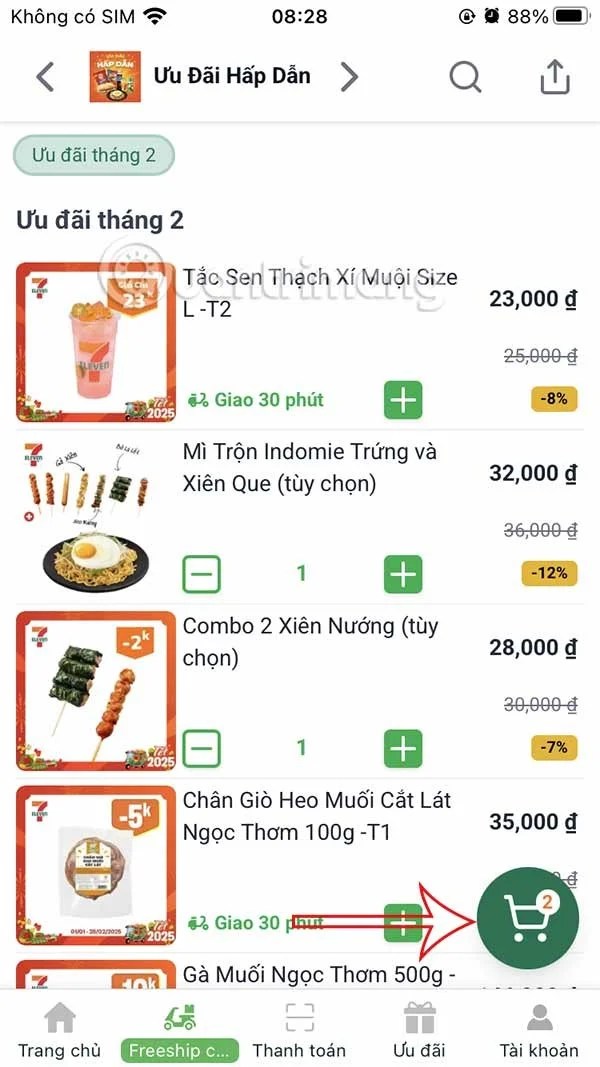Open the search magnifier

[465, 77]
